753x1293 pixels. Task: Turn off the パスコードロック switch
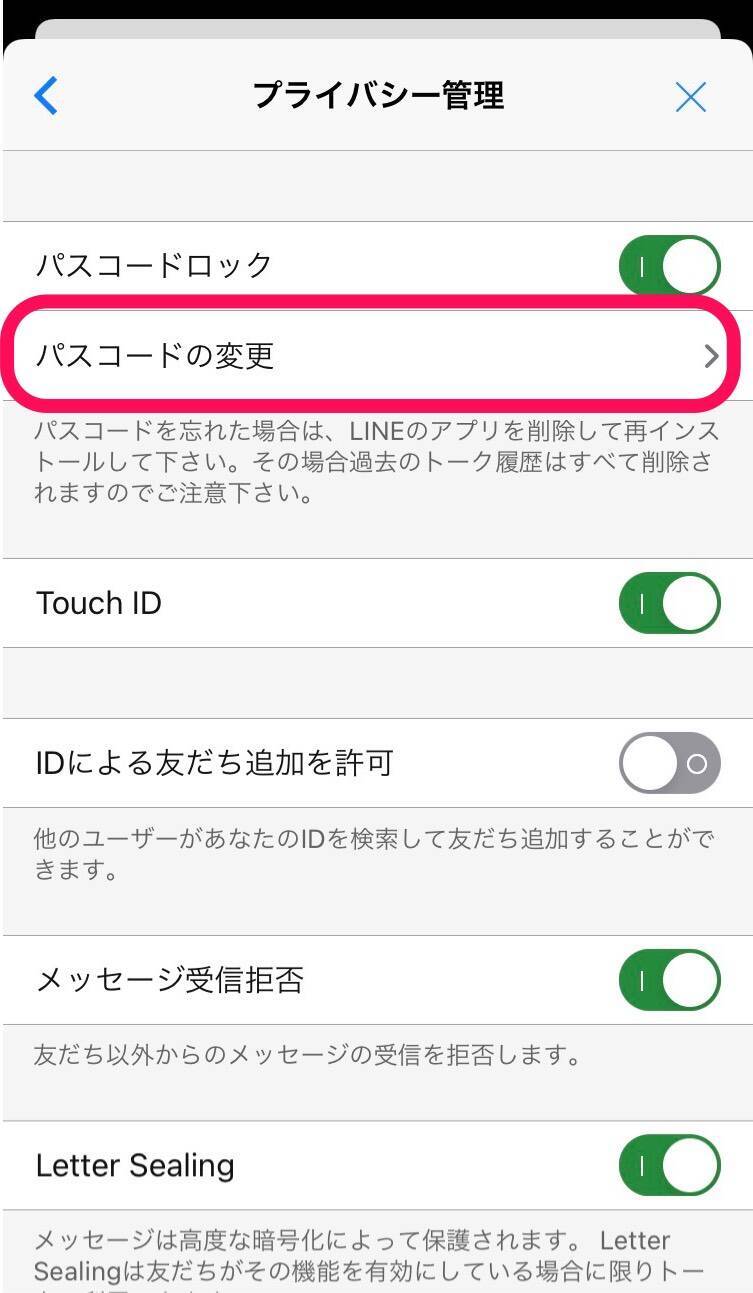tap(669, 266)
